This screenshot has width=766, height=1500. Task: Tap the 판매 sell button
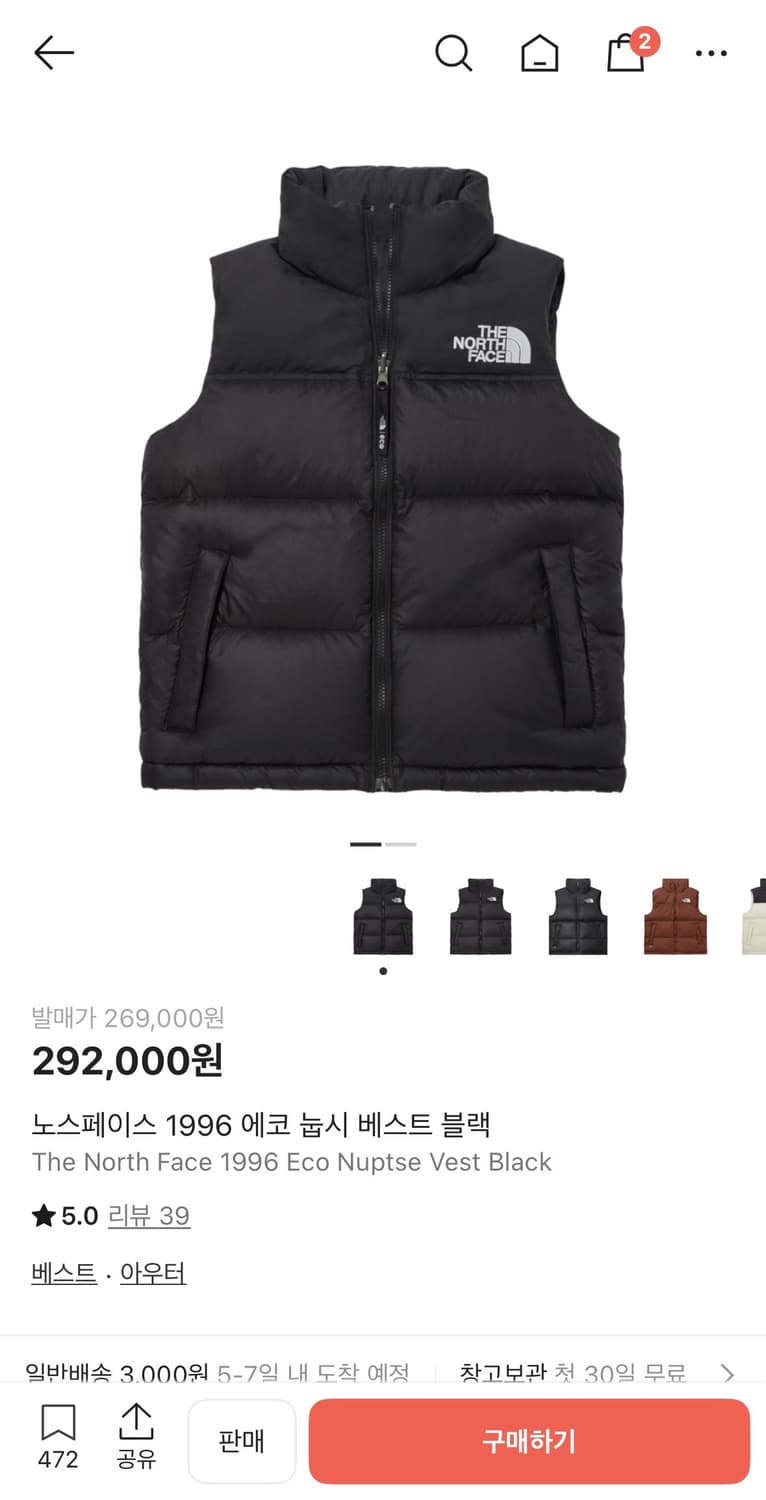point(242,1440)
